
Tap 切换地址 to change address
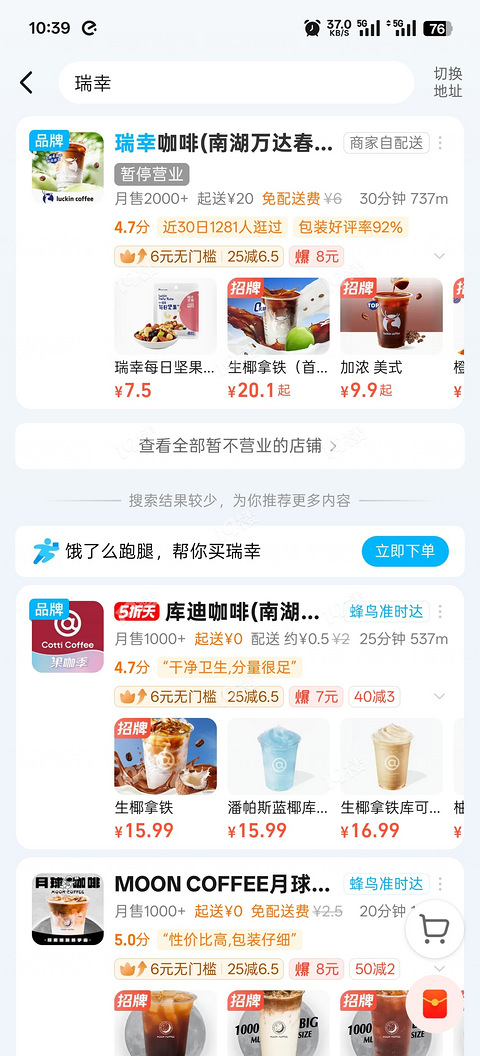pyautogui.click(x=447, y=83)
